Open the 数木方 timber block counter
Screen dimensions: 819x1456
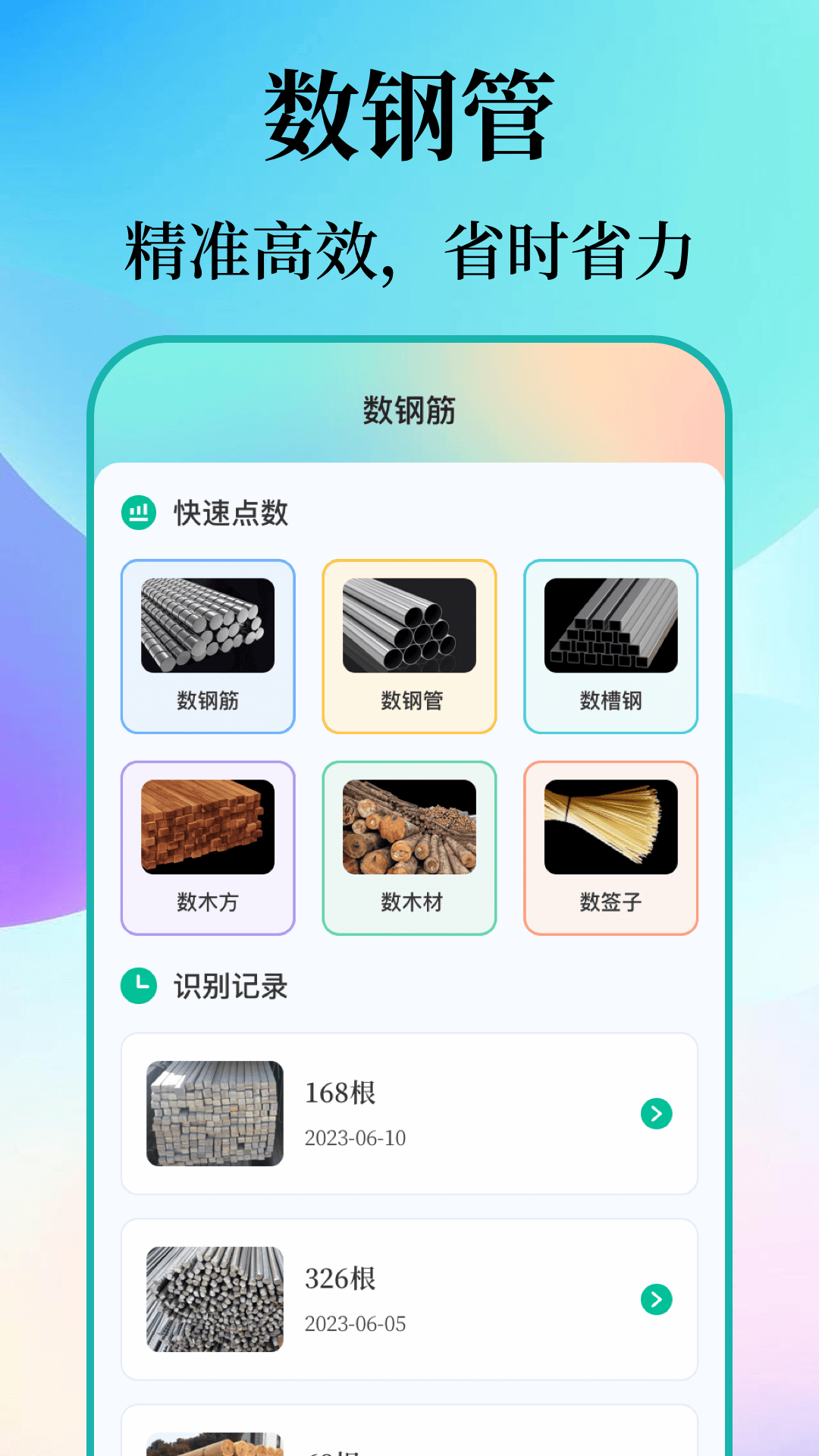tap(207, 849)
